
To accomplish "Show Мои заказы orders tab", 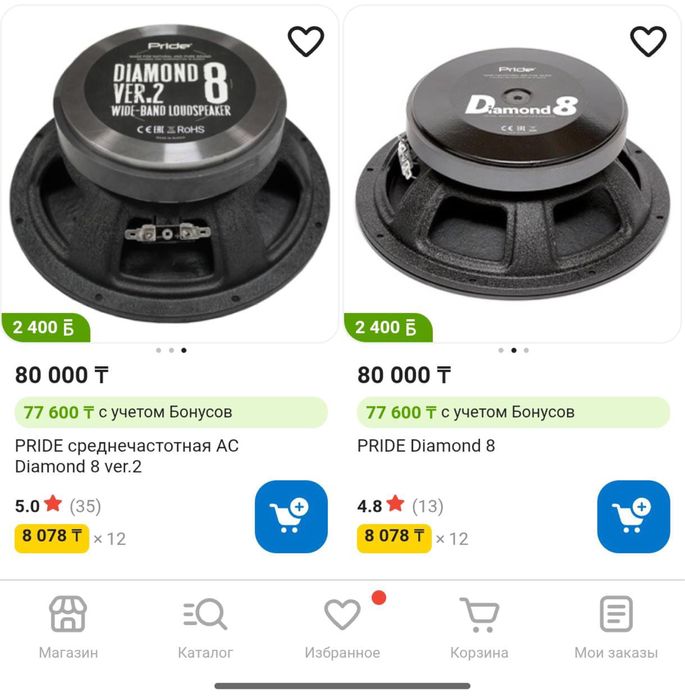I will coord(616,627).
